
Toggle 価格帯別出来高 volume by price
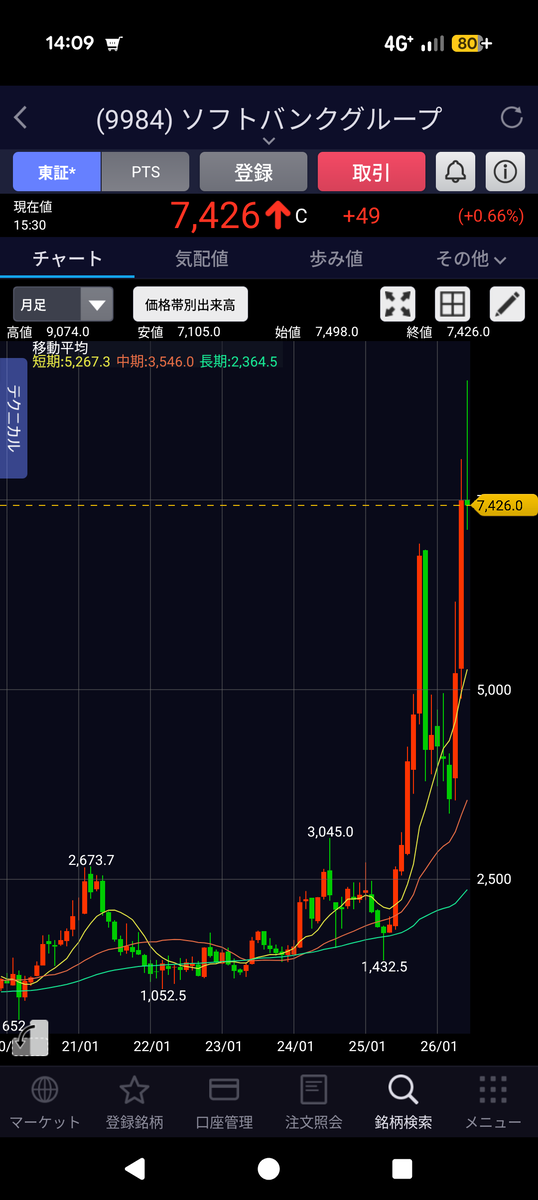coord(191,304)
